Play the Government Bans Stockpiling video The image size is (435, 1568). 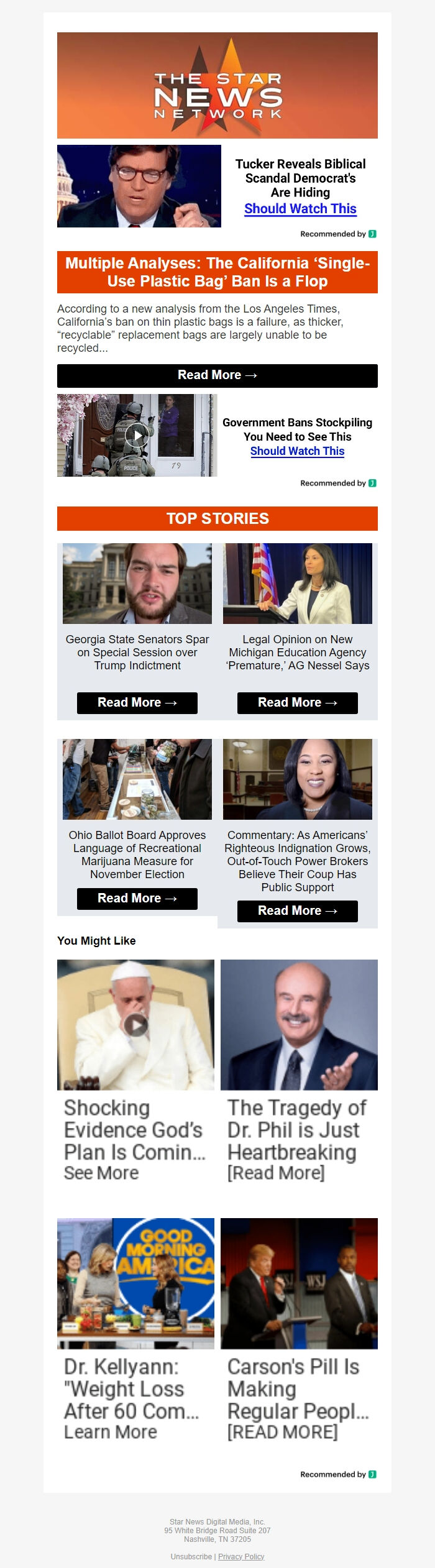click(x=137, y=435)
